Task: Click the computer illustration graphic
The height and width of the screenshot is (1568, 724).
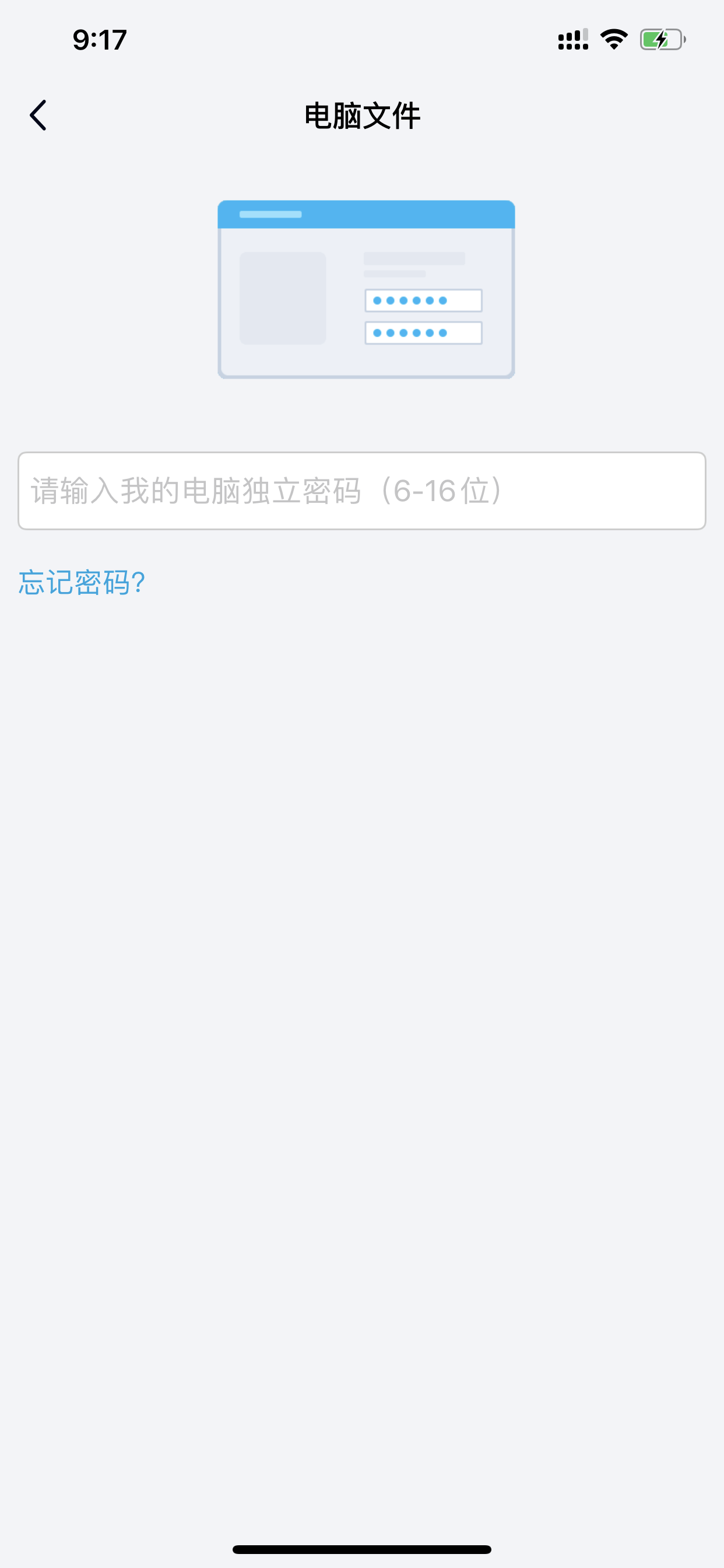Action: 366,288
